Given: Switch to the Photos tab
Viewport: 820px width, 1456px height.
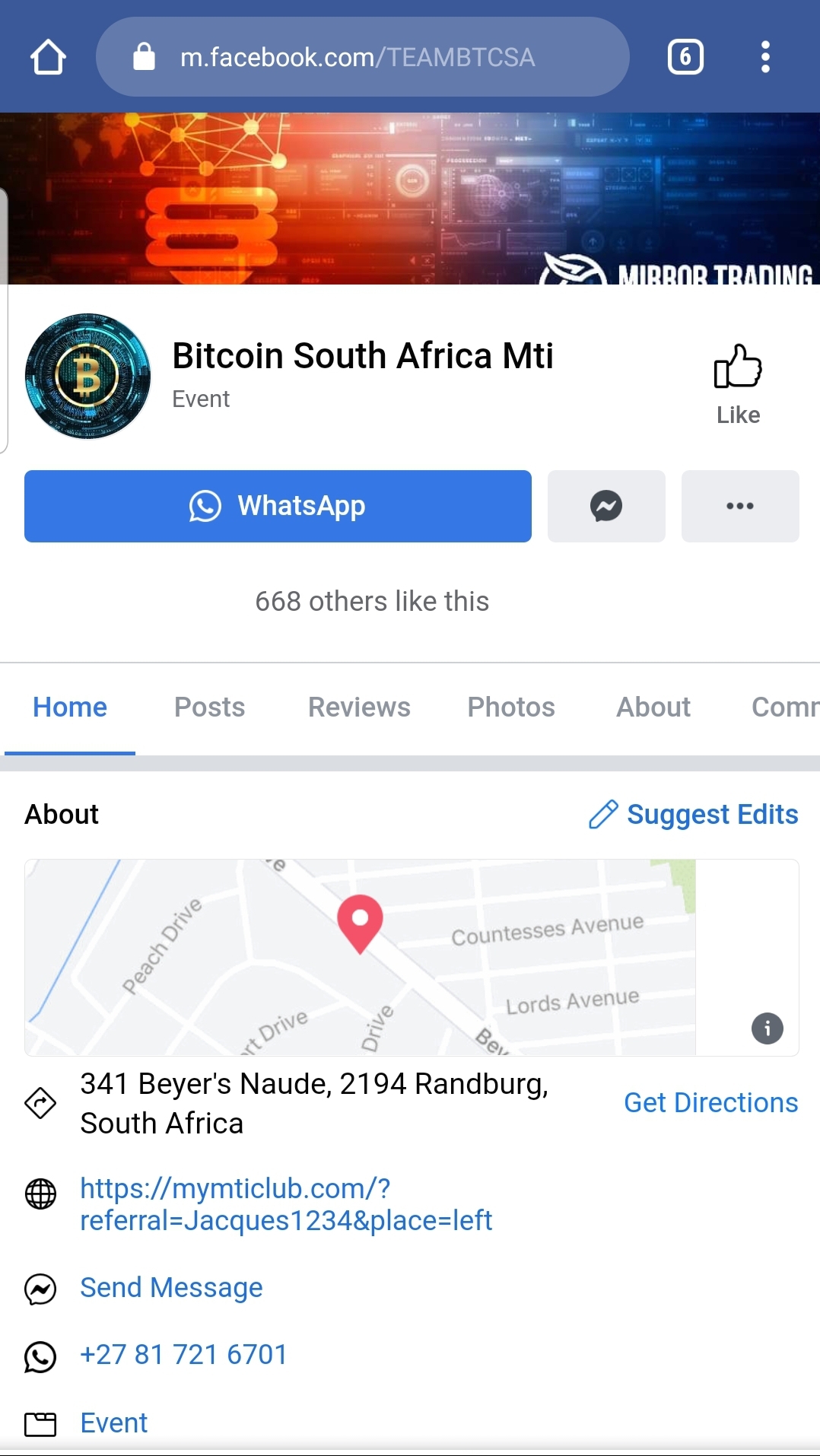Looking at the screenshot, I should click(x=510, y=707).
